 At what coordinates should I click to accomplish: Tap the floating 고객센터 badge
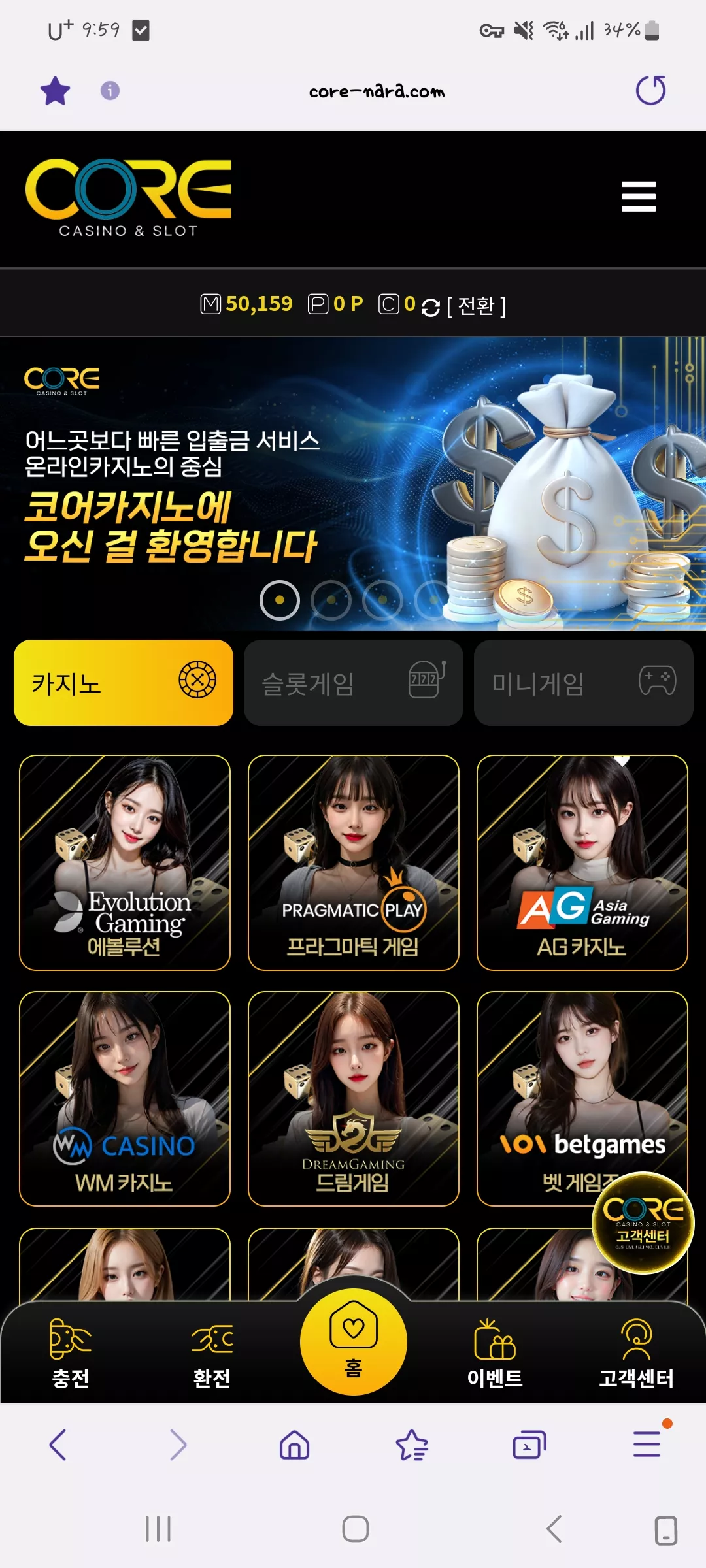click(x=643, y=1223)
